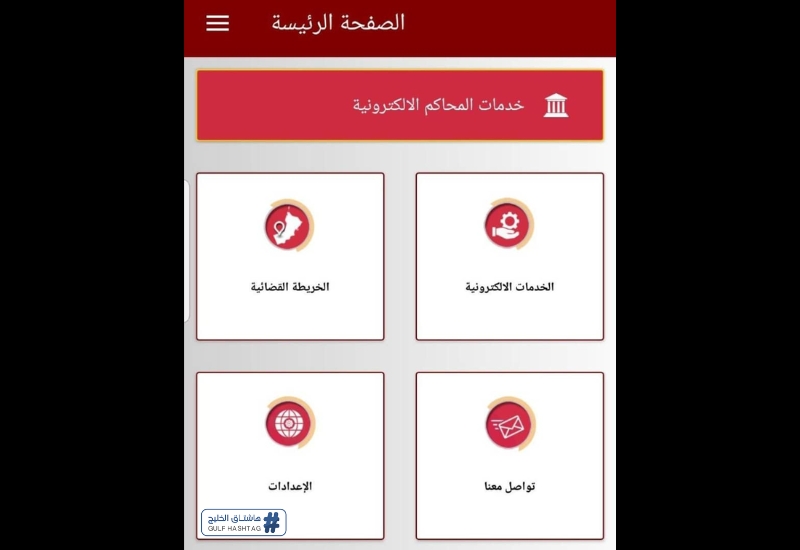Open the hamburger drawer menu

(217, 23)
